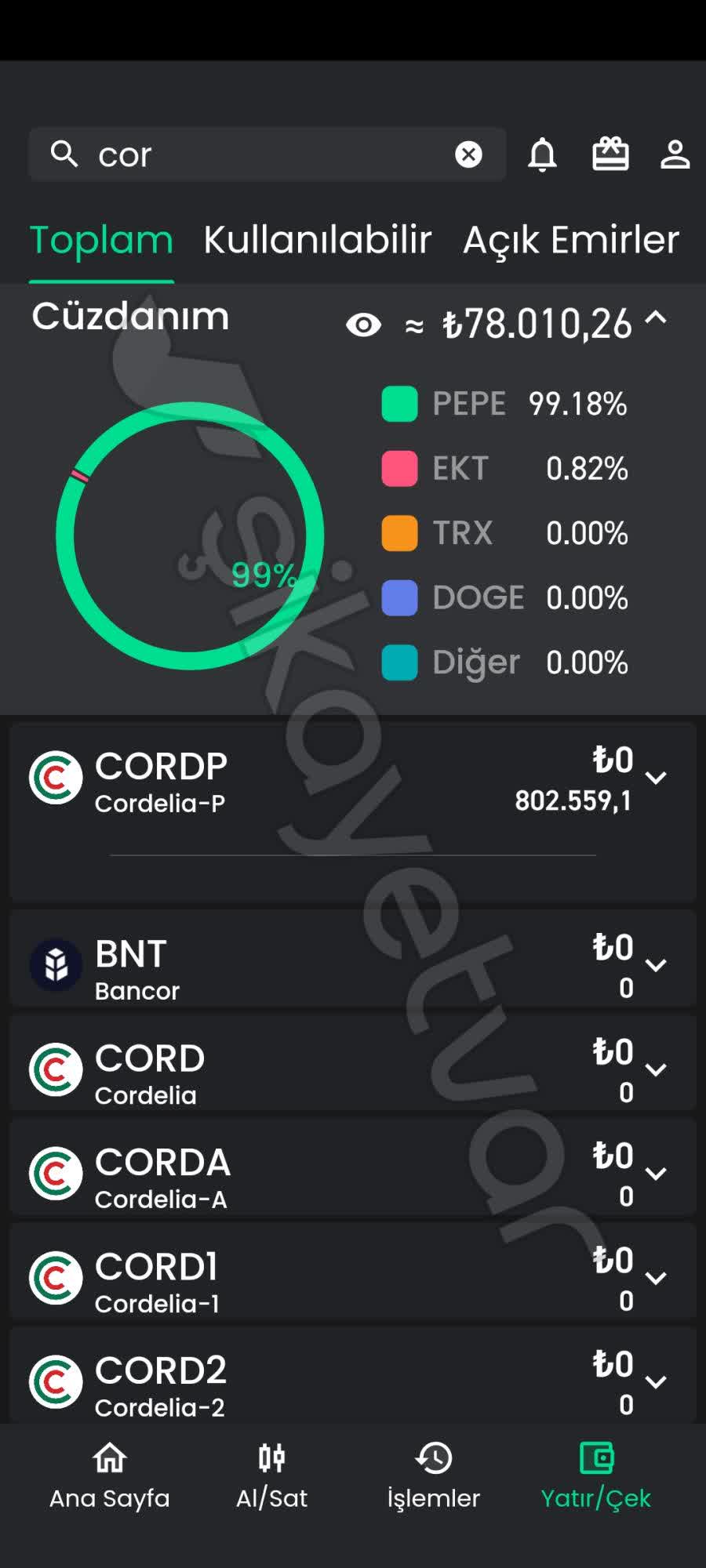Open the profile account icon
Viewport: 706px width, 1568px height.
coord(675,154)
